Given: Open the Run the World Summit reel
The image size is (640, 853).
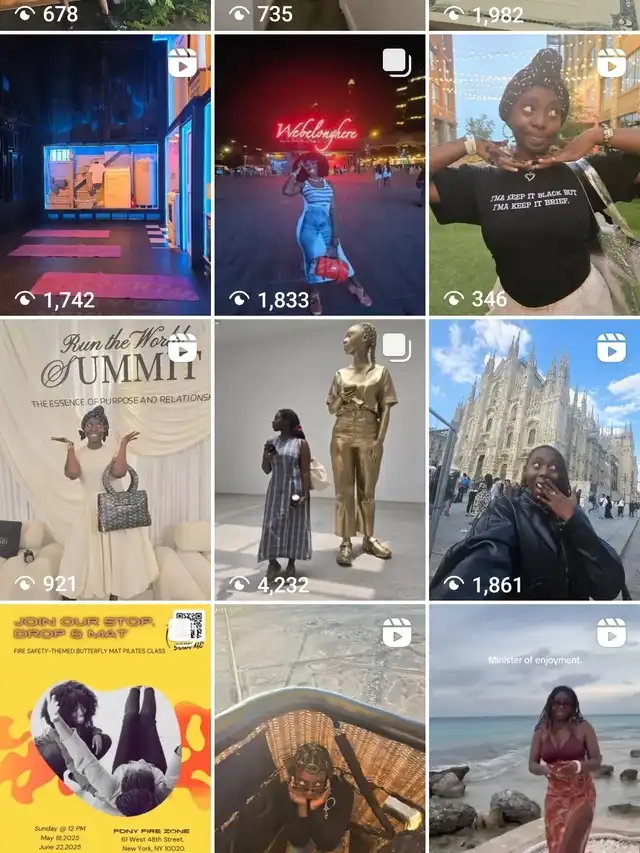Looking at the screenshot, I should 105,460.
